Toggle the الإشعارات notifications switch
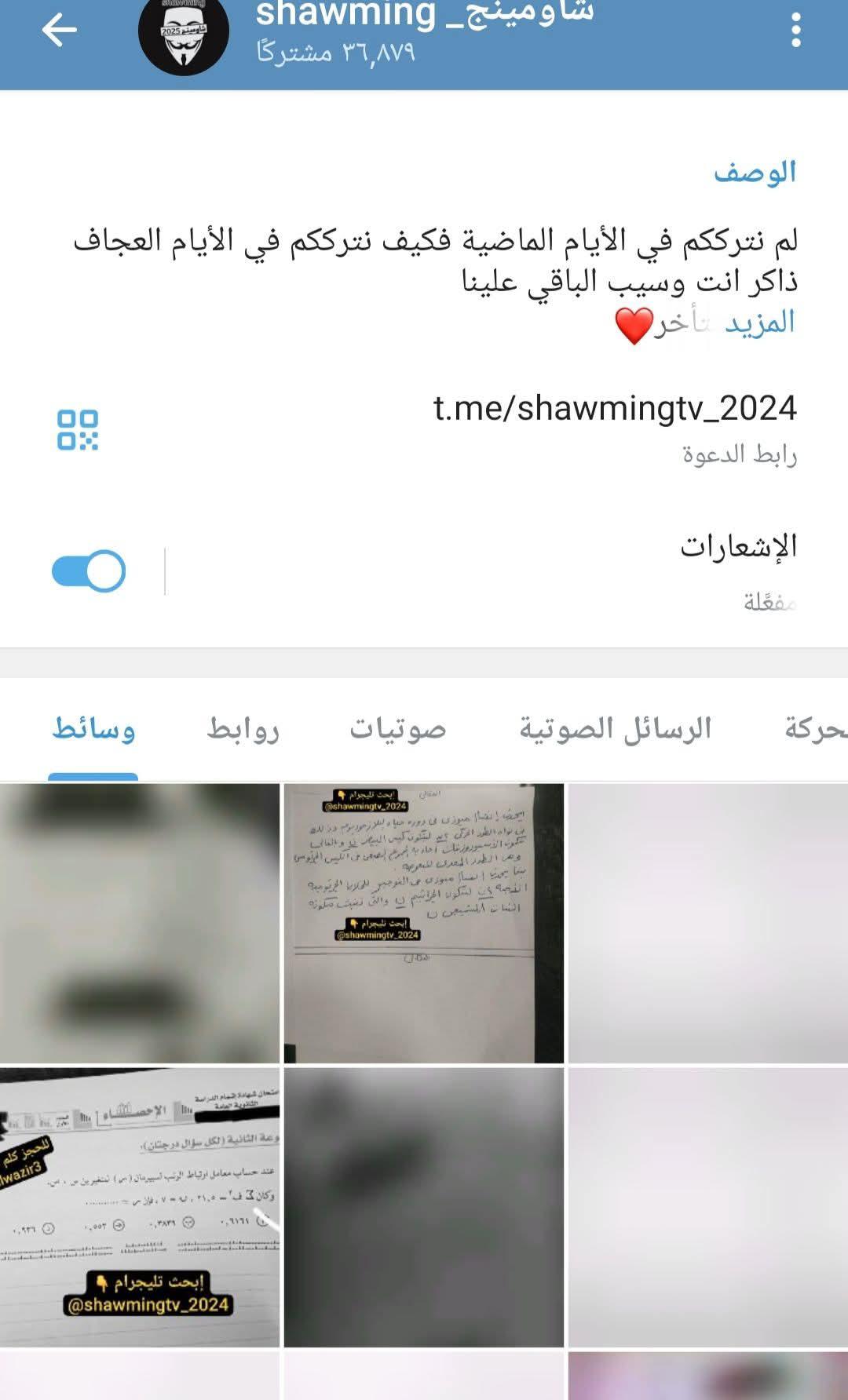 [x=89, y=571]
